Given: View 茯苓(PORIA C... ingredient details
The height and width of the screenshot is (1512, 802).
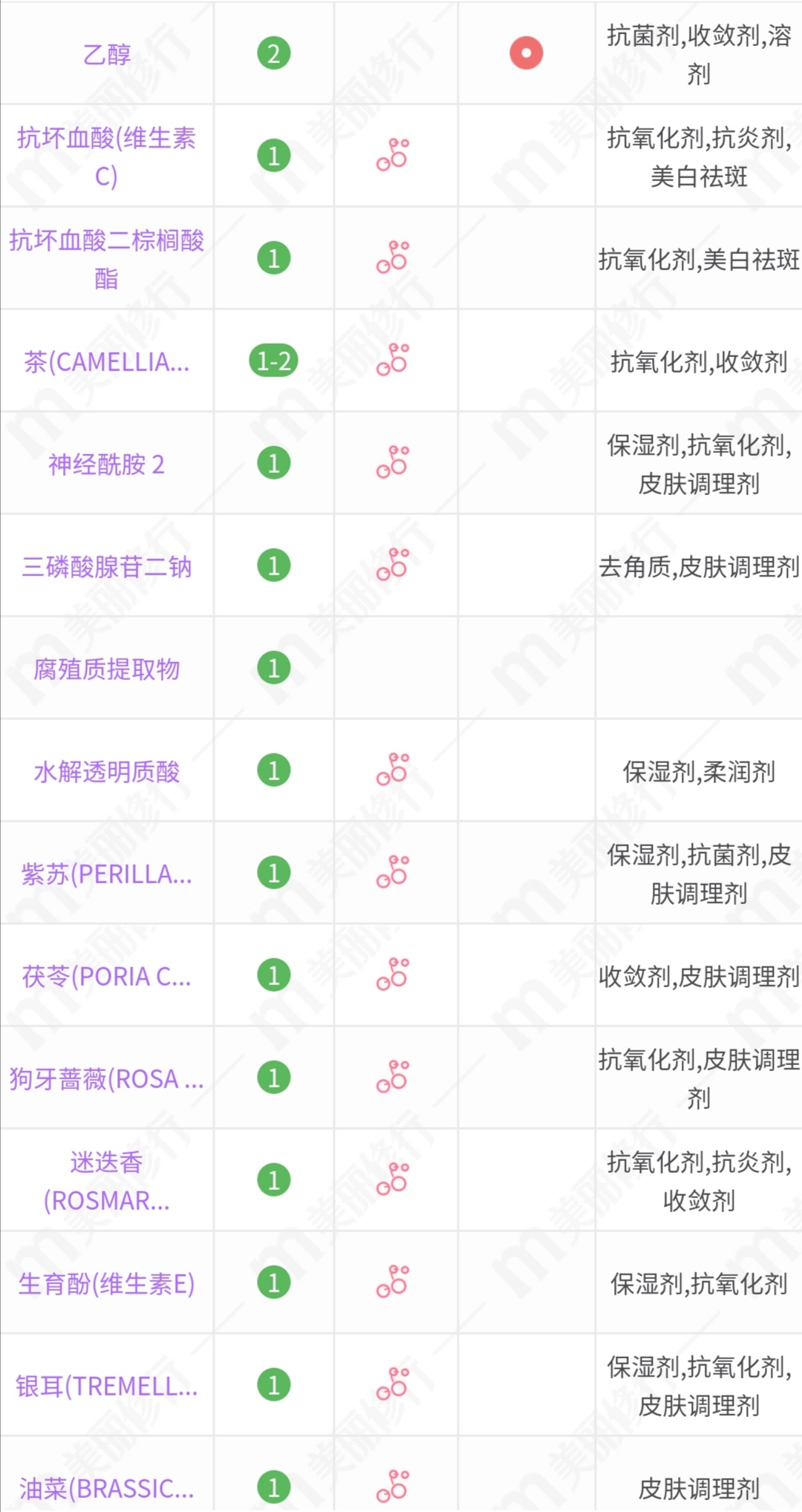Looking at the screenshot, I should 106,977.
